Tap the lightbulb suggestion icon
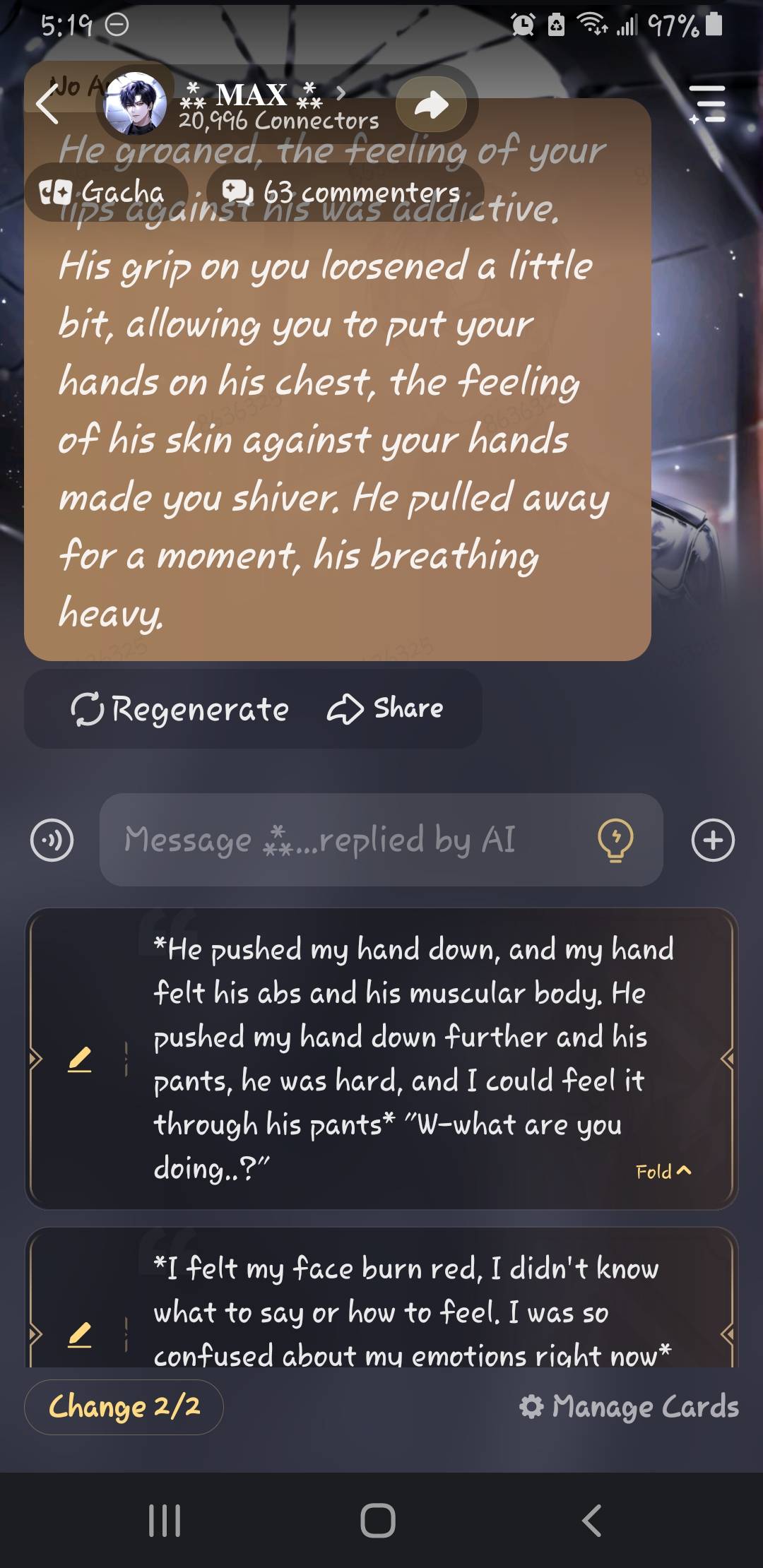763x1568 pixels. coord(615,840)
